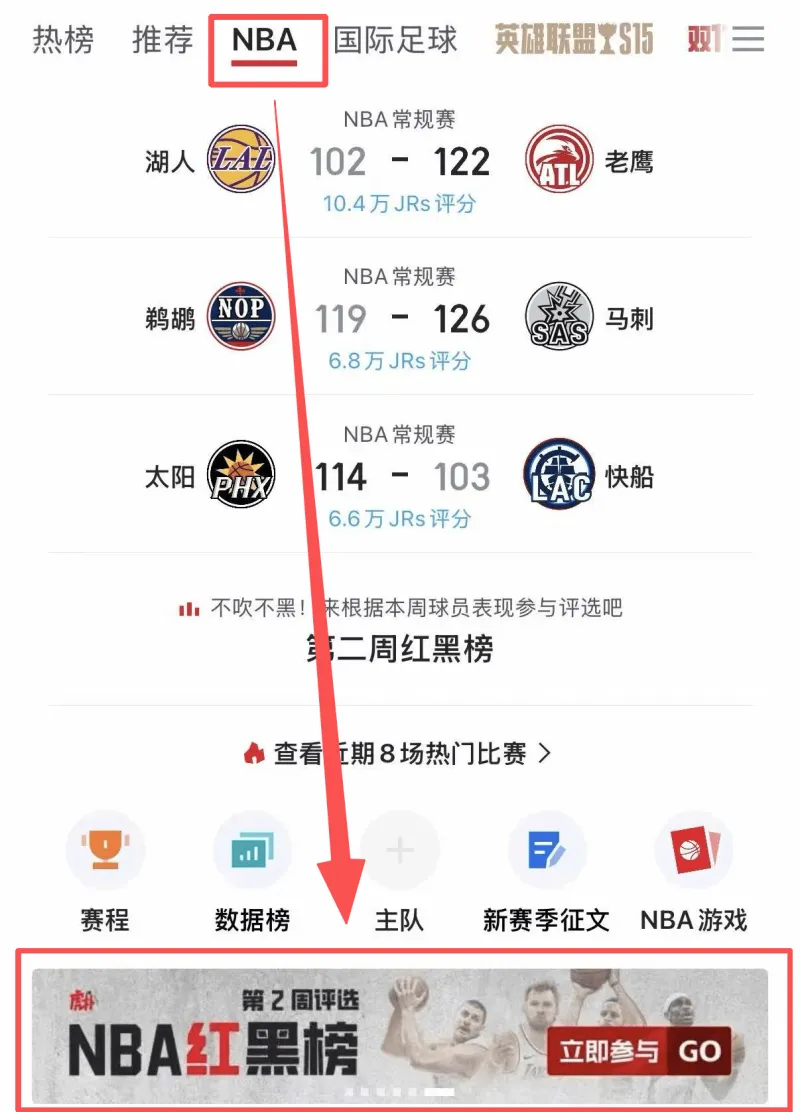Select the NBA tab
800x1112 pixels.
264,40
